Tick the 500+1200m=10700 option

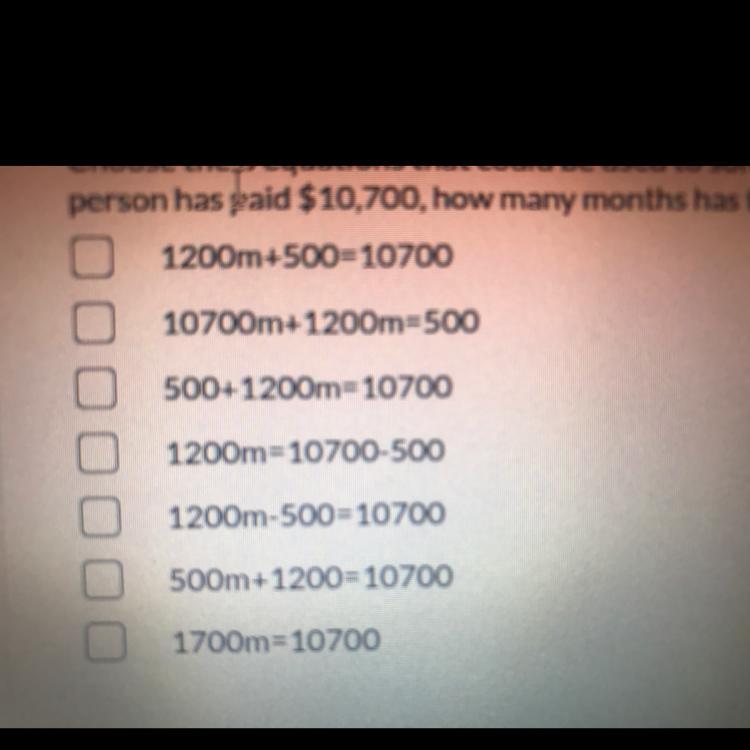tap(96, 389)
